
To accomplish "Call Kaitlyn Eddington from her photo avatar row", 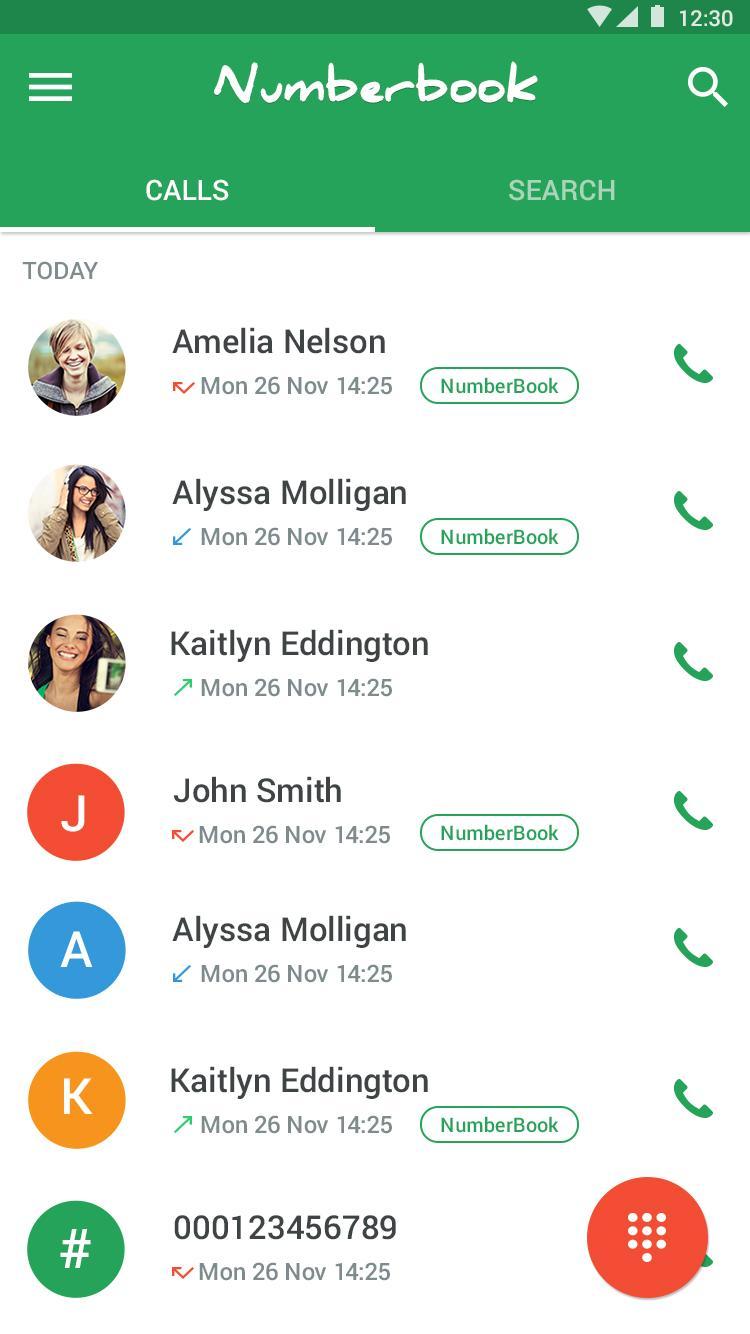I will pyautogui.click(x=692, y=662).
